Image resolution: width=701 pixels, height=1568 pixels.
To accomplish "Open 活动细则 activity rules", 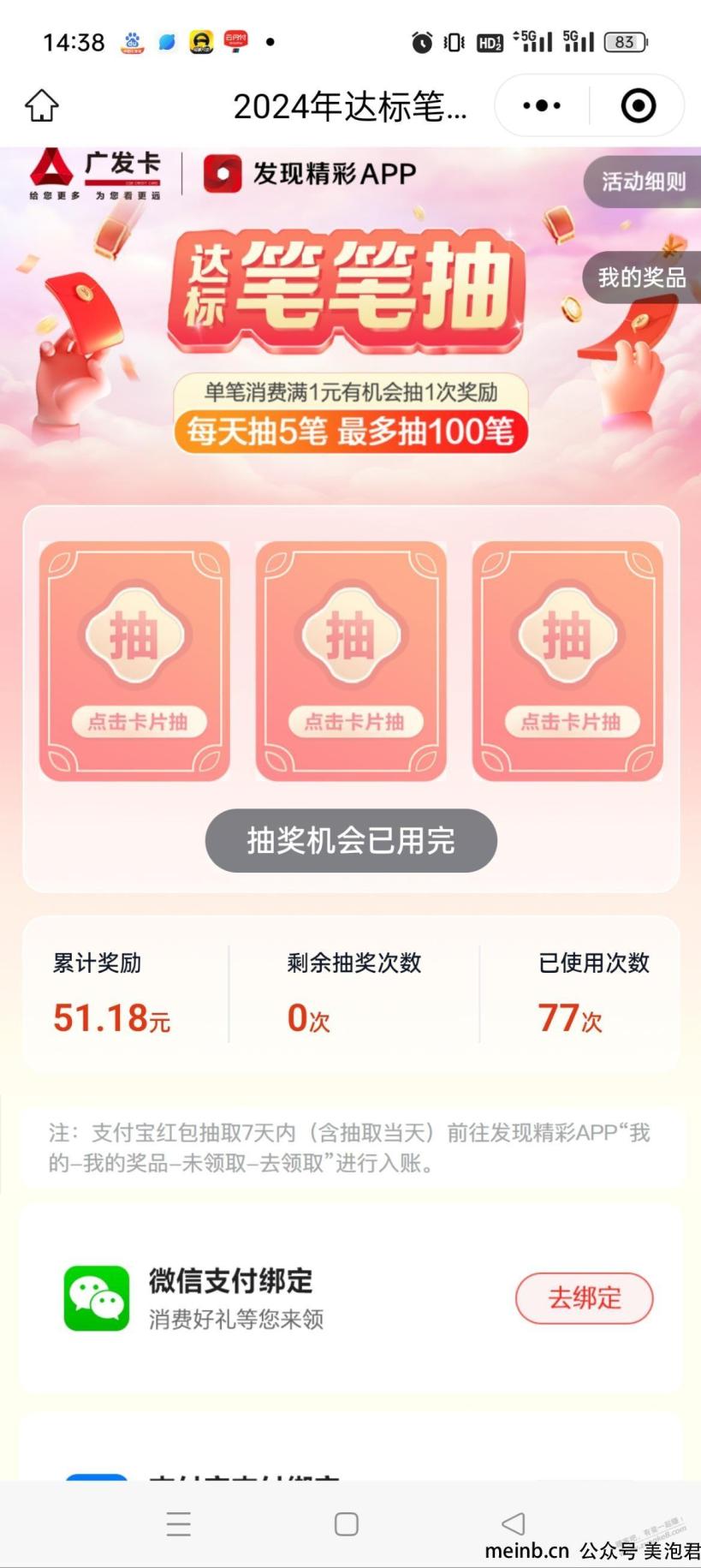I will 643,182.
